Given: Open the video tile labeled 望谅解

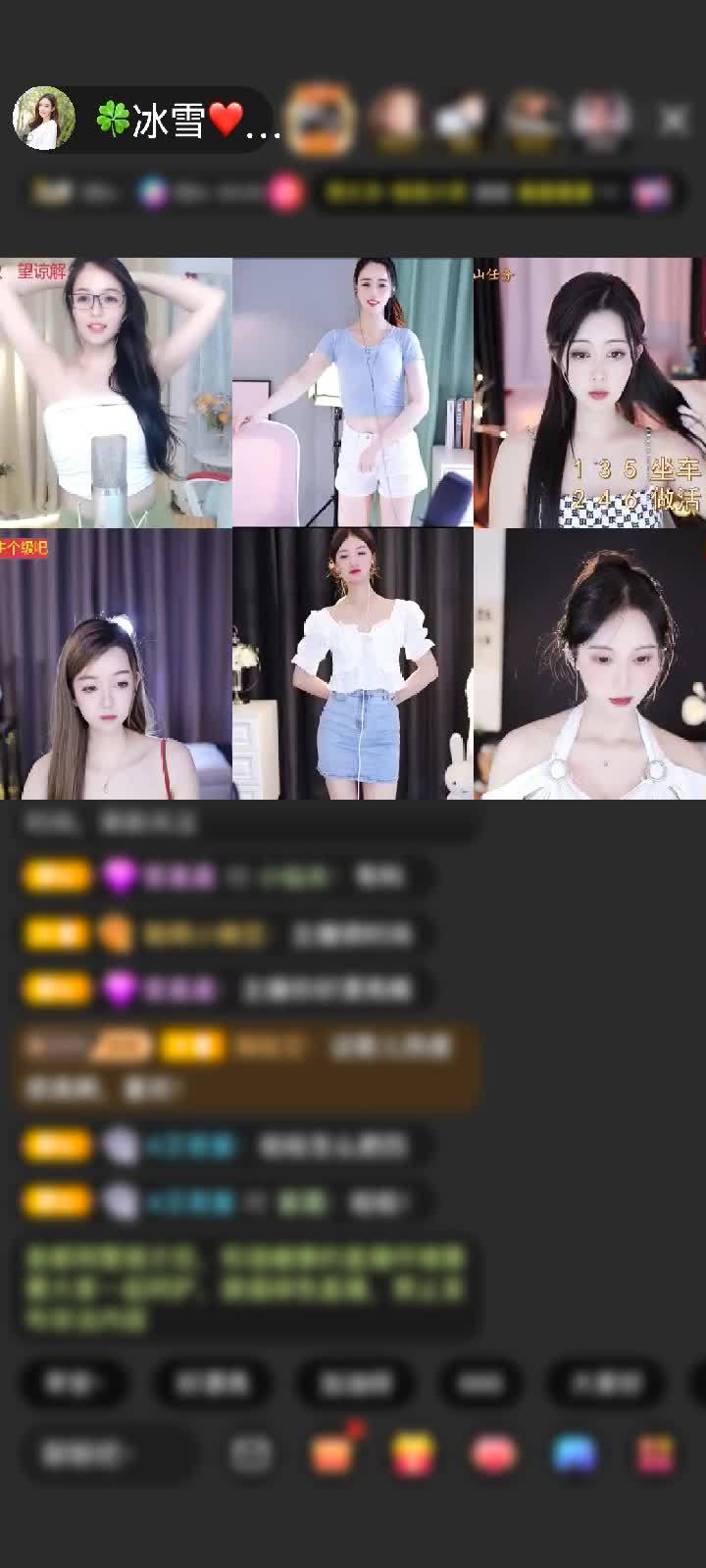Looking at the screenshot, I should pyautogui.click(x=116, y=392).
